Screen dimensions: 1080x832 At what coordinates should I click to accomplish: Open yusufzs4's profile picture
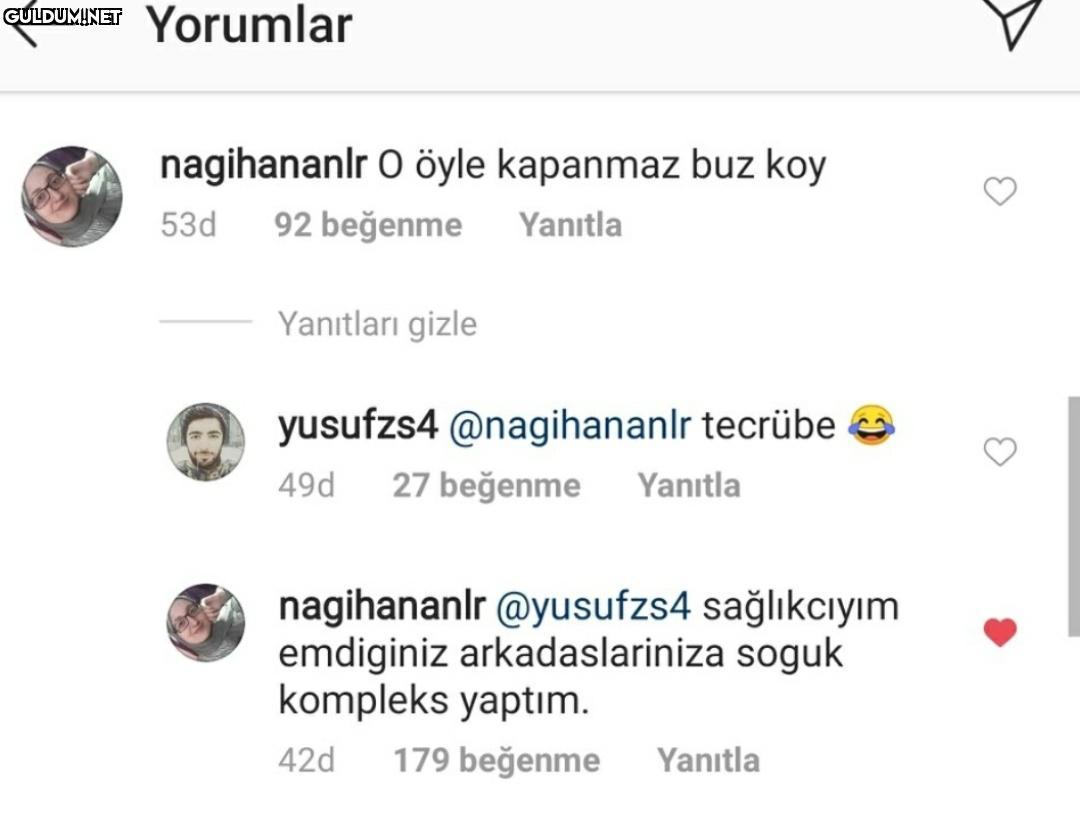205,442
